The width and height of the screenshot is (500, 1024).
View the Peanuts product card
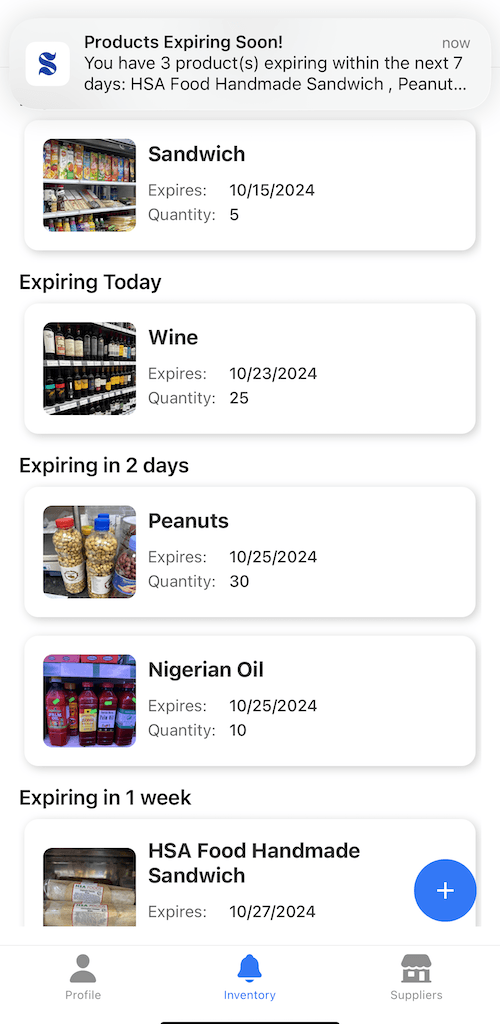tap(250, 552)
